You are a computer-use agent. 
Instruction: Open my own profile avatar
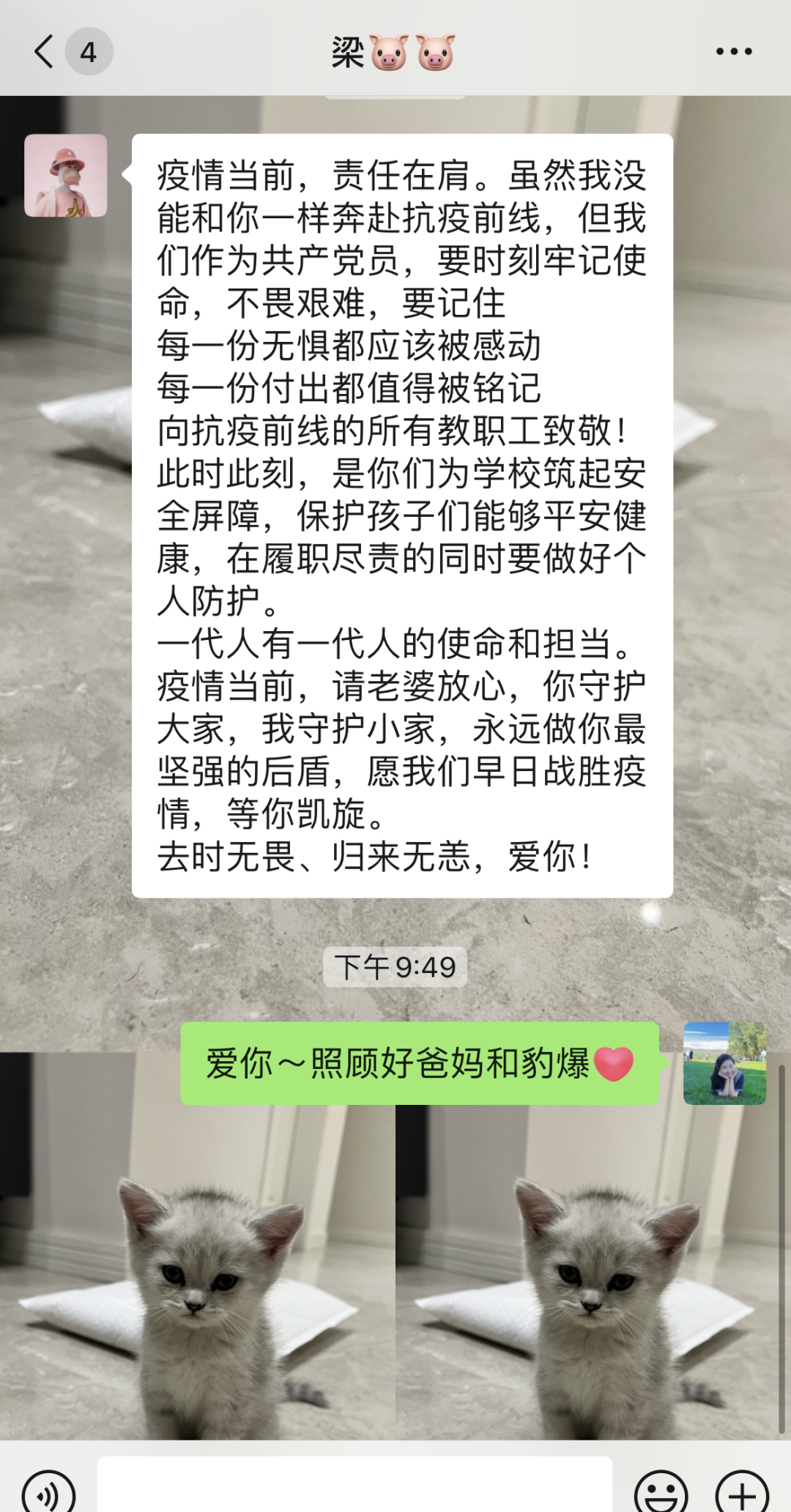[x=724, y=1063]
